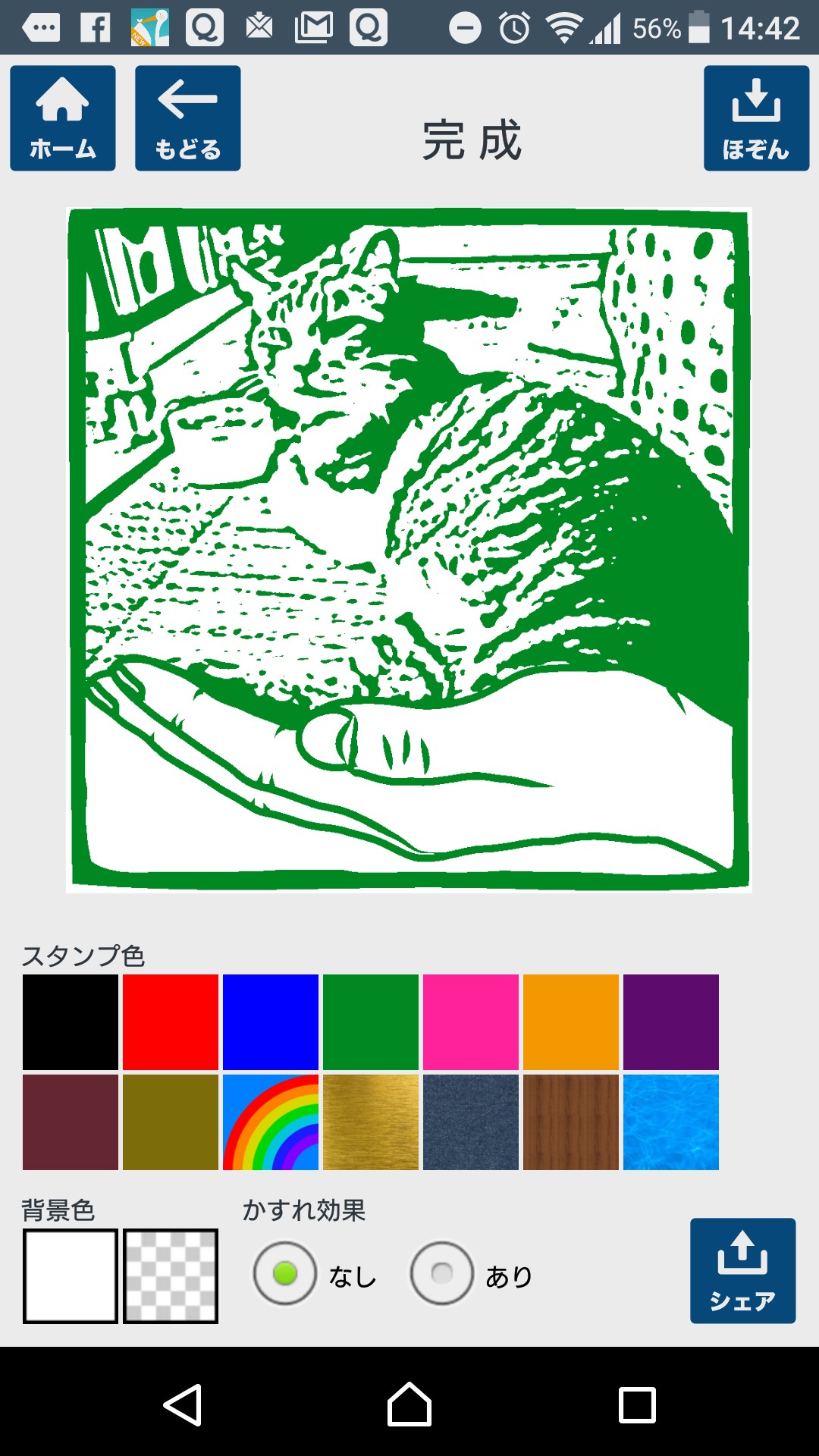Share the stamp via シェア
Image resolution: width=819 pixels, height=1456 pixels.
click(742, 1271)
